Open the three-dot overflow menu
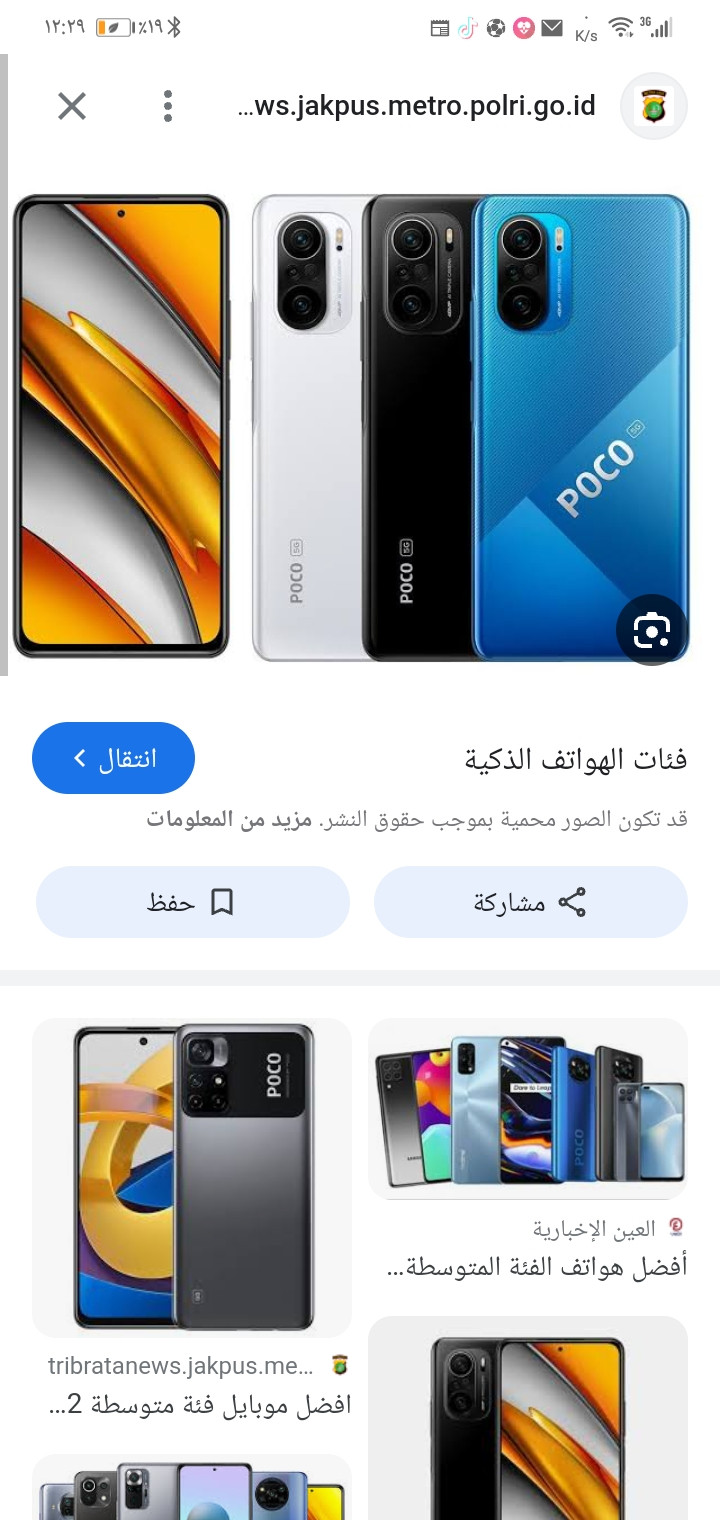The width and height of the screenshot is (720, 1520). click(168, 105)
